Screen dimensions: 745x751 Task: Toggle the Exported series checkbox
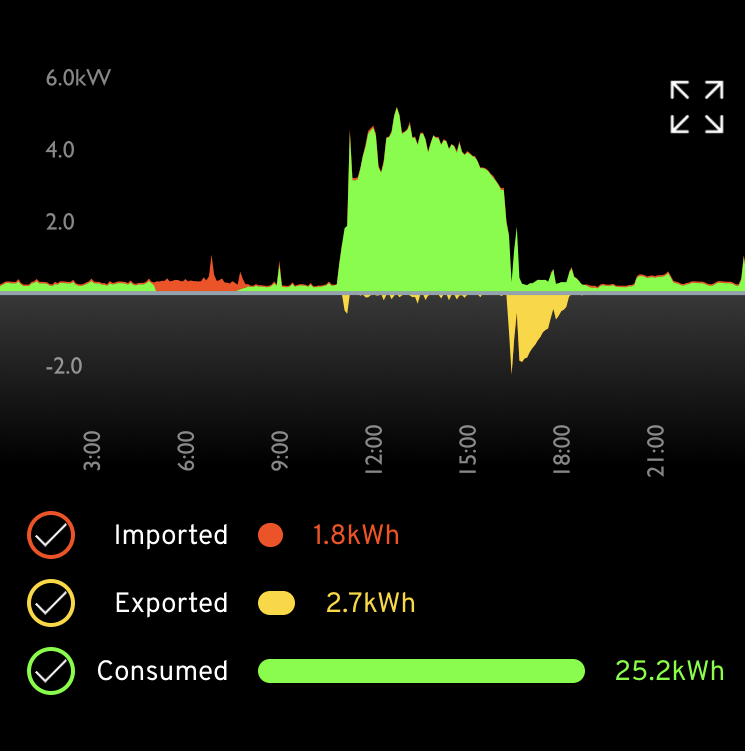click(x=51, y=603)
